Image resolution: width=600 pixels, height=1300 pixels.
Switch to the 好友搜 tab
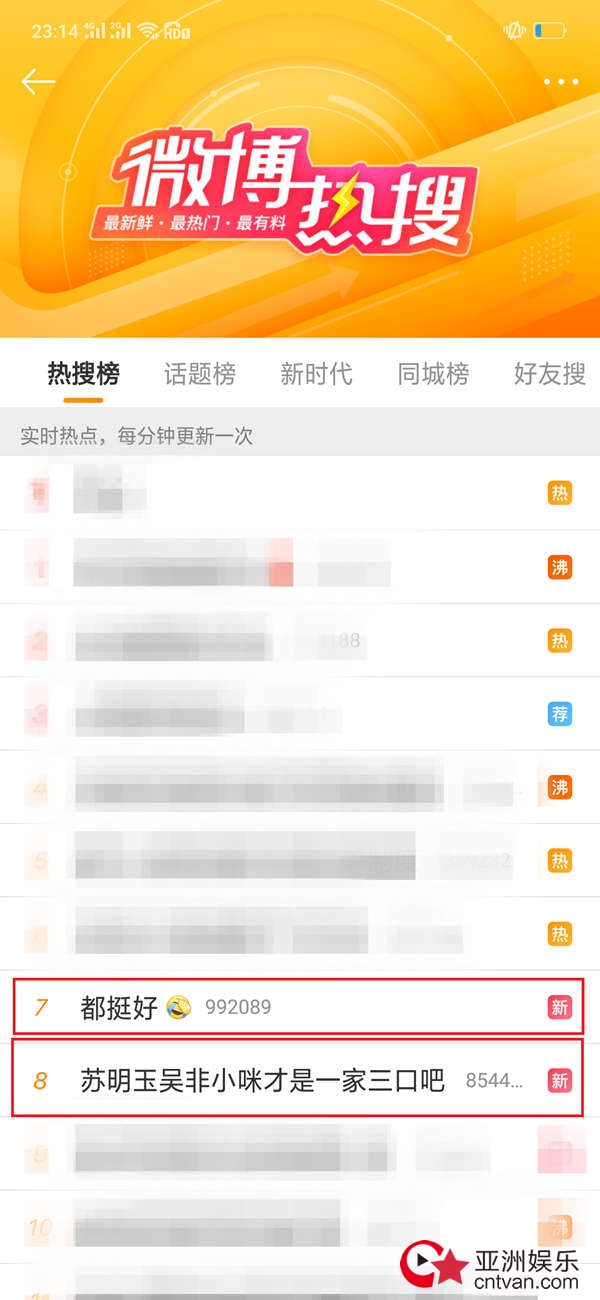(549, 374)
